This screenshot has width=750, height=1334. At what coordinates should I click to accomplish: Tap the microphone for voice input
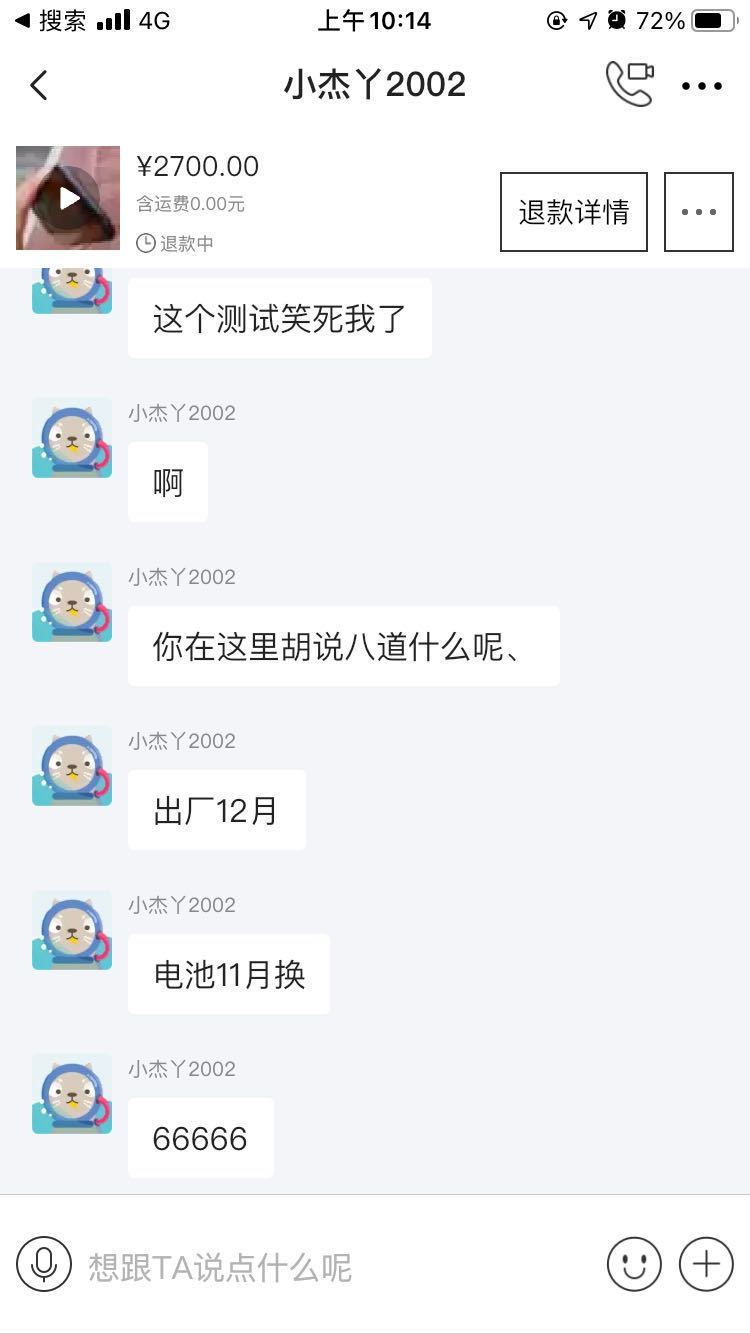tap(43, 1263)
